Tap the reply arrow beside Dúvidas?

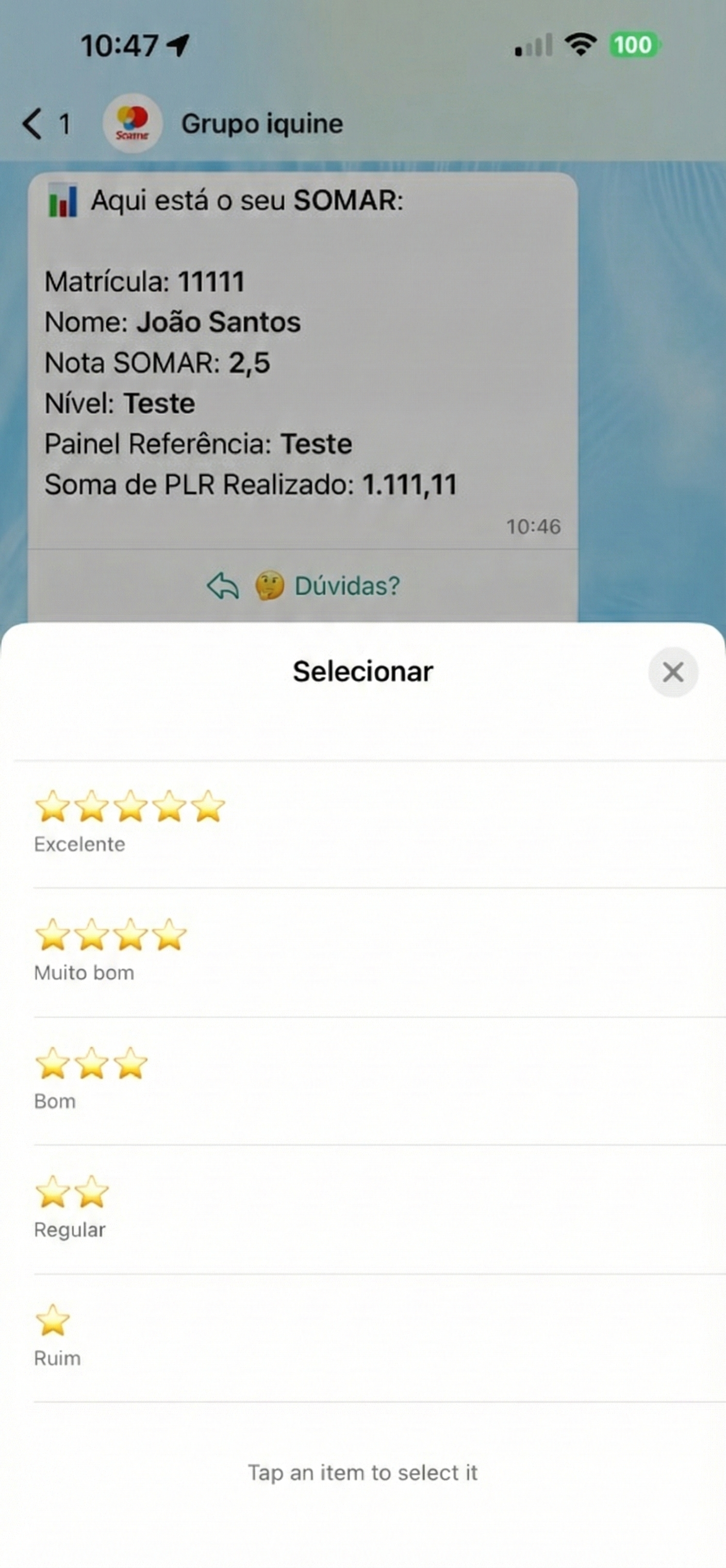[224, 586]
